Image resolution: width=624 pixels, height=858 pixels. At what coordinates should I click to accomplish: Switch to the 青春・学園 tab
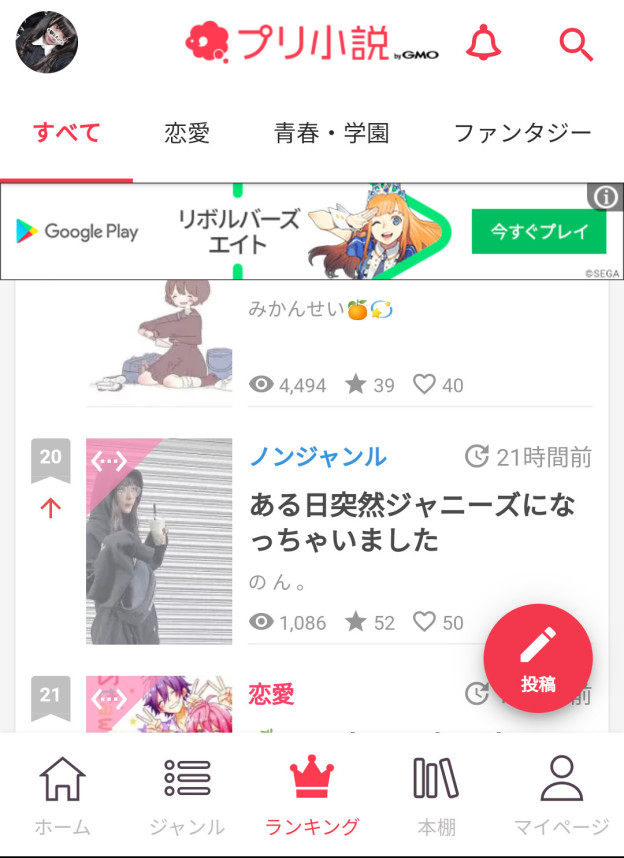[331, 133]
